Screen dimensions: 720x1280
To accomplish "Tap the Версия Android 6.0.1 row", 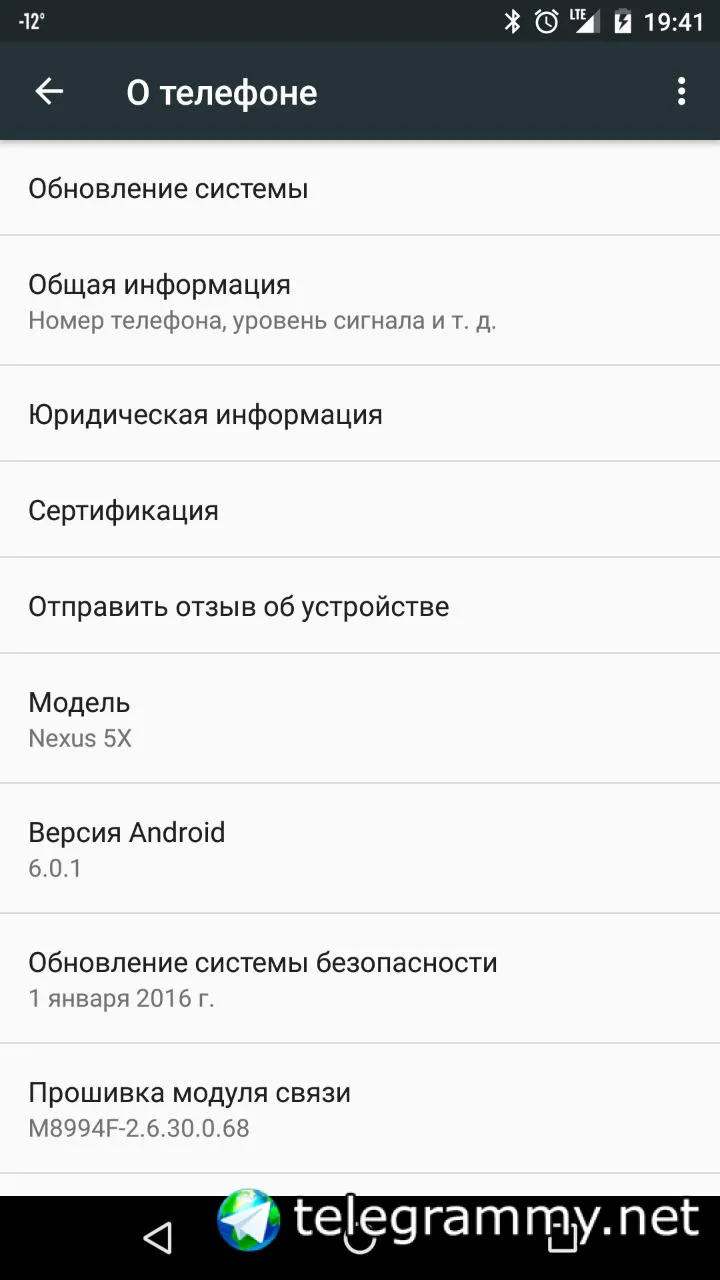I will [360, 849].
